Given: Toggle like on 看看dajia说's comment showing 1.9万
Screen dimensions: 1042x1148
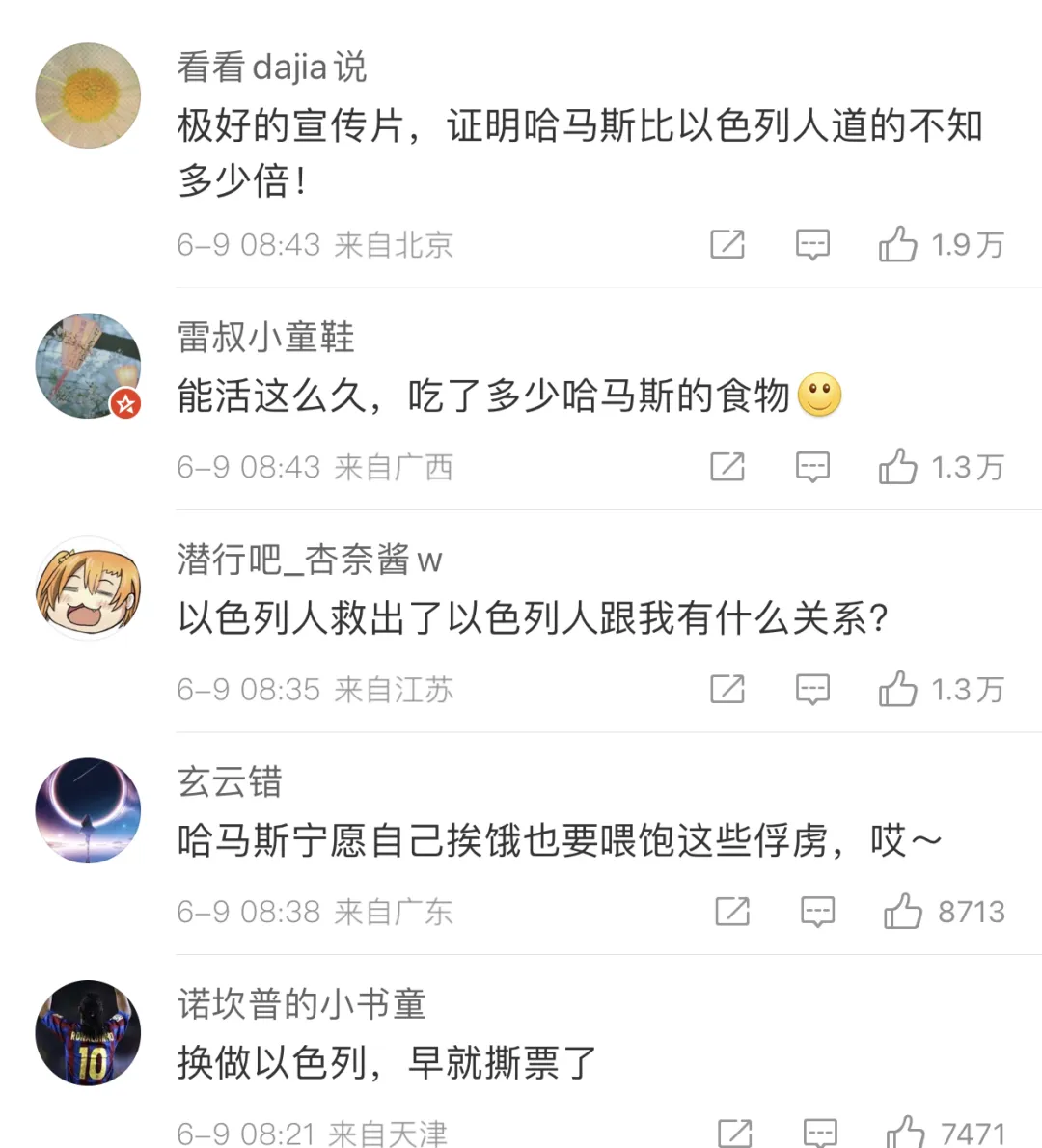Looking at the screenshot, I should pos(898,245).
